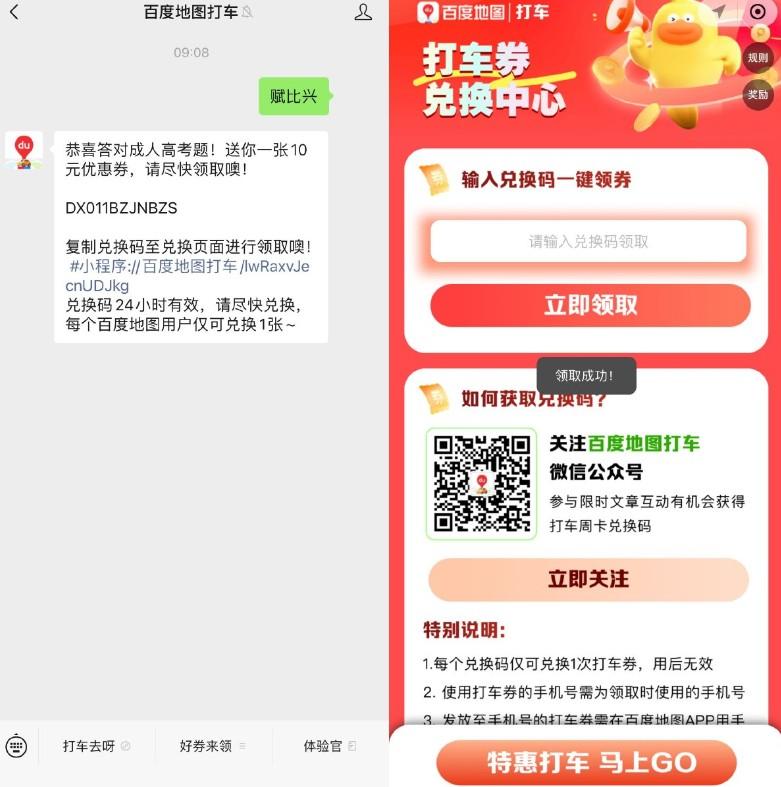Tap the 百度地图打车 account avatar
This screenshot has width=781, height=787.
(x=24, y=150)
